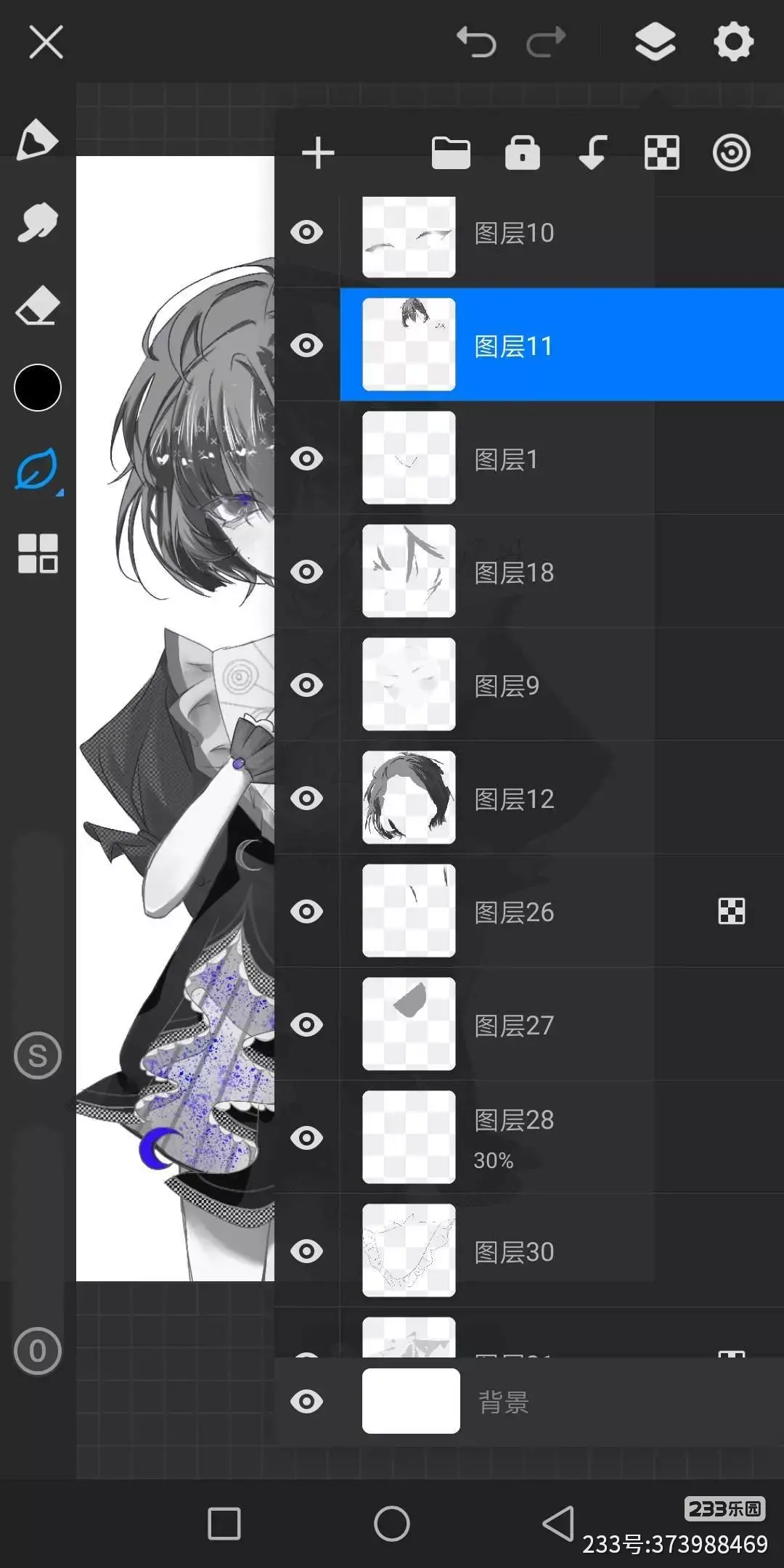Close the canvas with the X icon
The height and width of the screenshot is (1568, 784).
pos(46,42)
